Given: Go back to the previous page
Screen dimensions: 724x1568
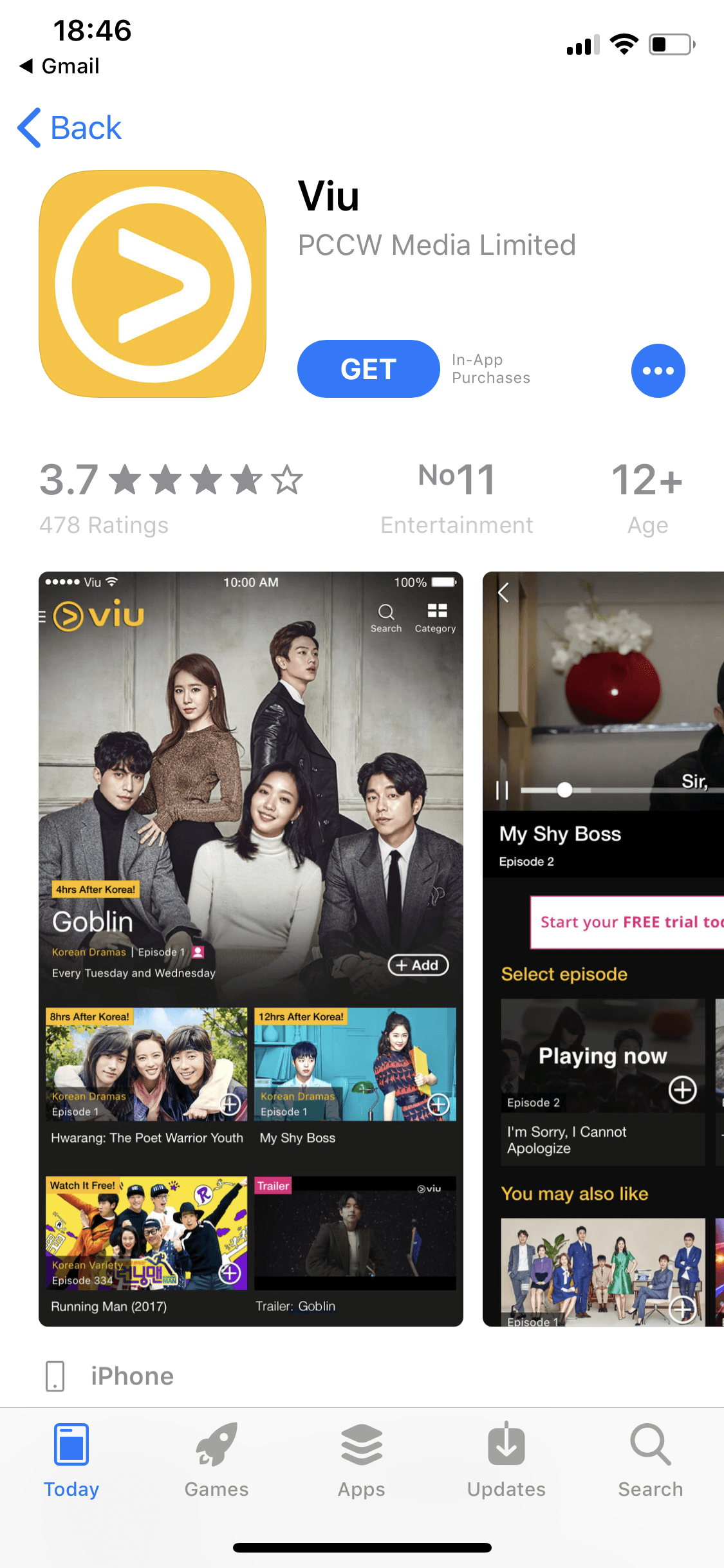Looking at the screenshot, I should point(70,127).
